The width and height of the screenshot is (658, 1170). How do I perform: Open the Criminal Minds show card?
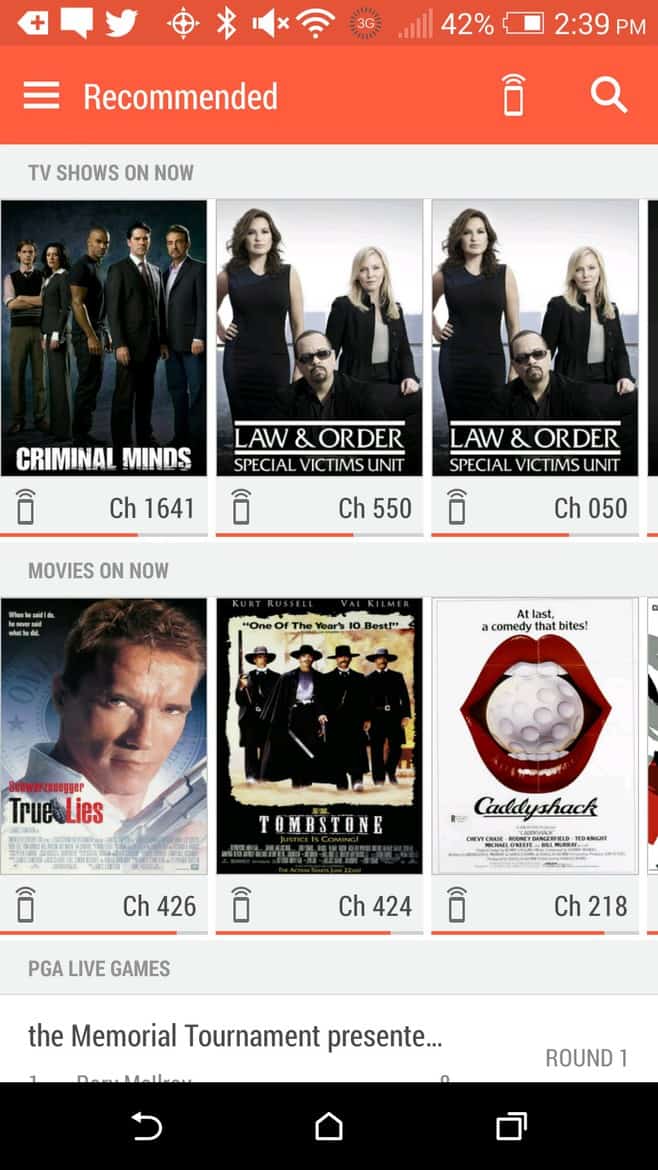click(104, 338)
